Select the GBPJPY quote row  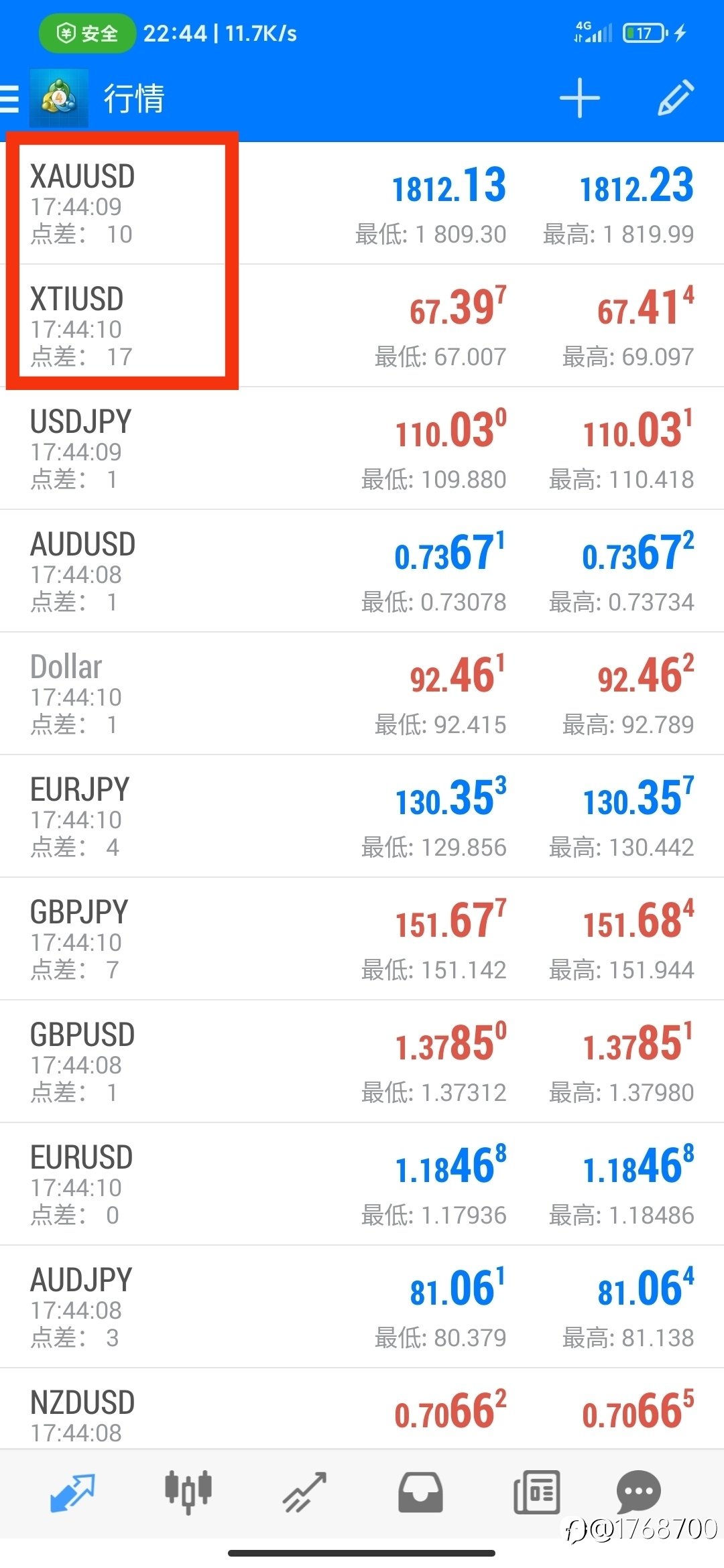(x=362, y=939)
